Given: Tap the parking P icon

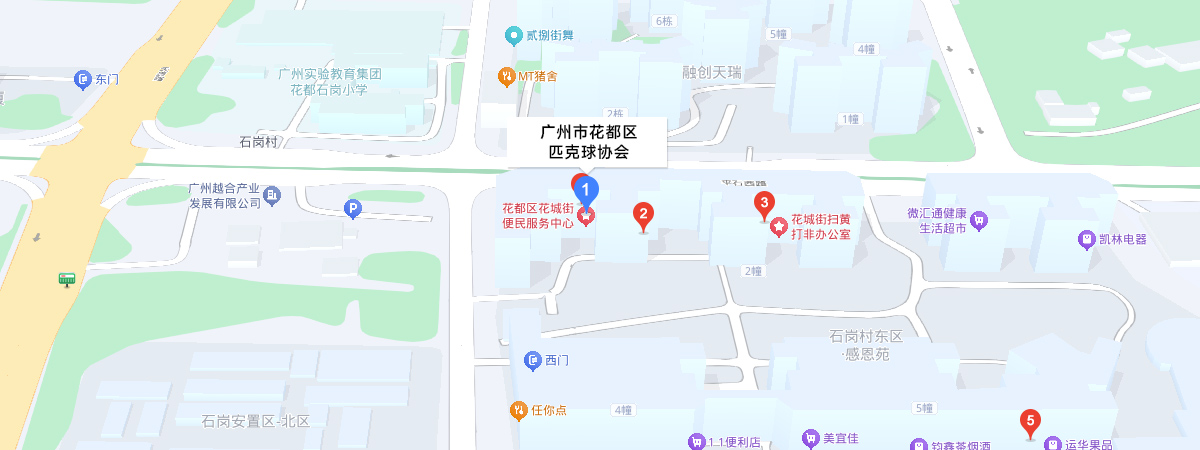Looking at the screenshot, I should coord(352,209).
